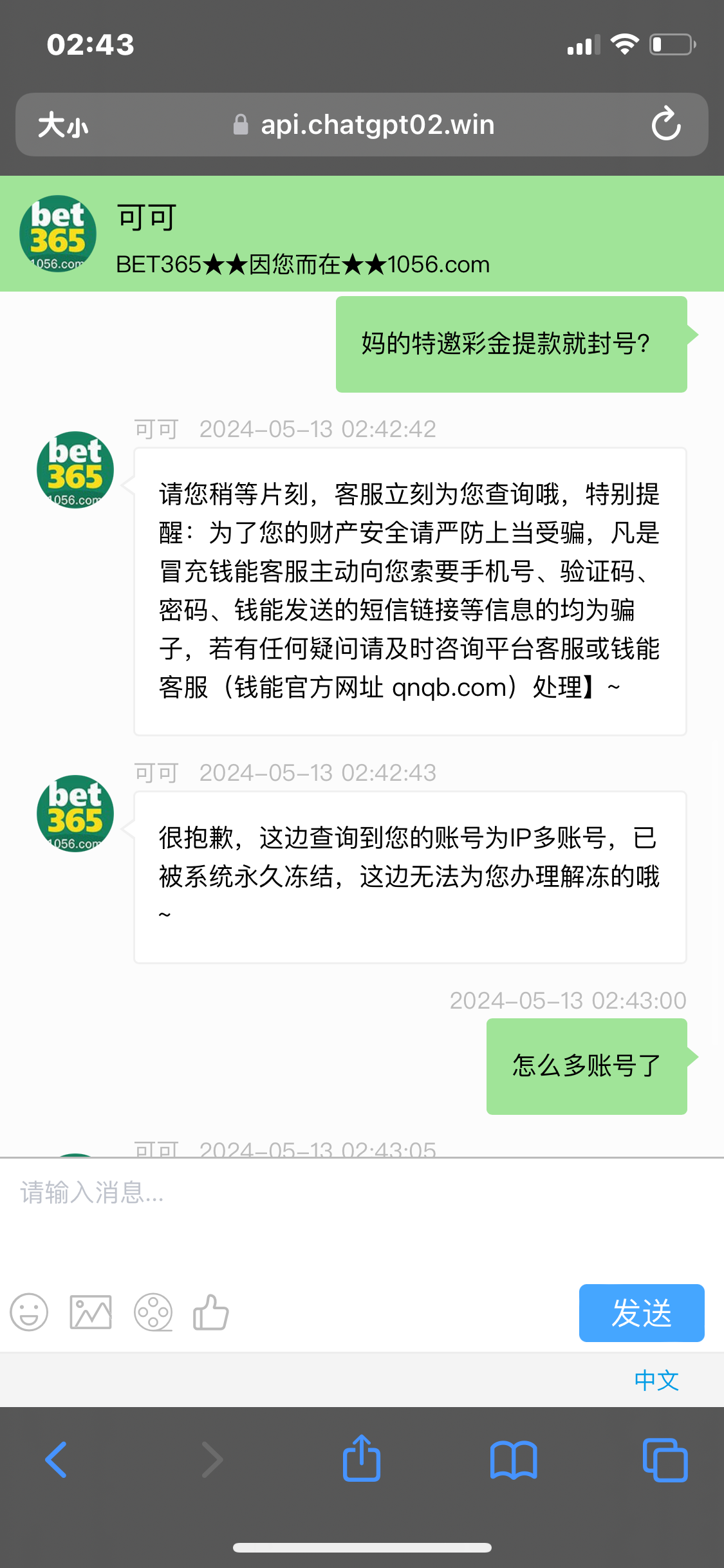Image resolution: width=724 pixels, height=1568 pixels.
Task: Give a thumbs-up rating
Action: [211, 1312]
